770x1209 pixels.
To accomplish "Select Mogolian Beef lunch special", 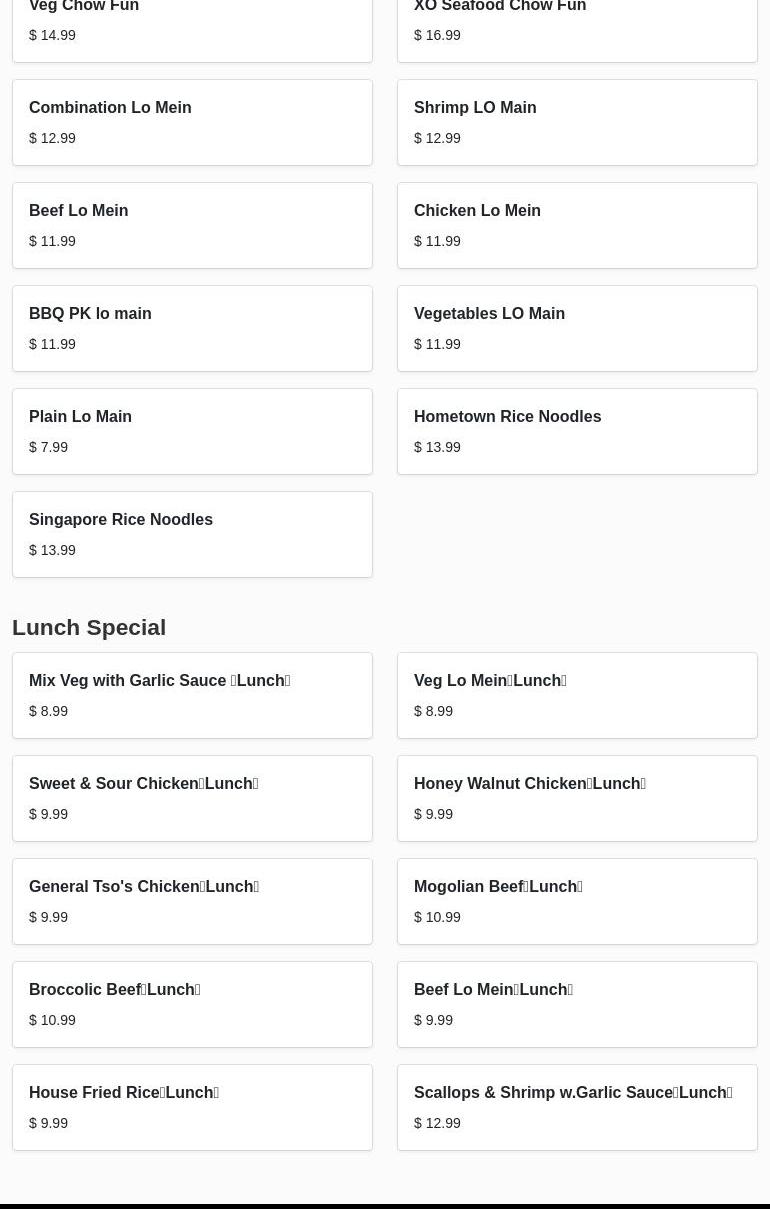I will coord(577,901).
